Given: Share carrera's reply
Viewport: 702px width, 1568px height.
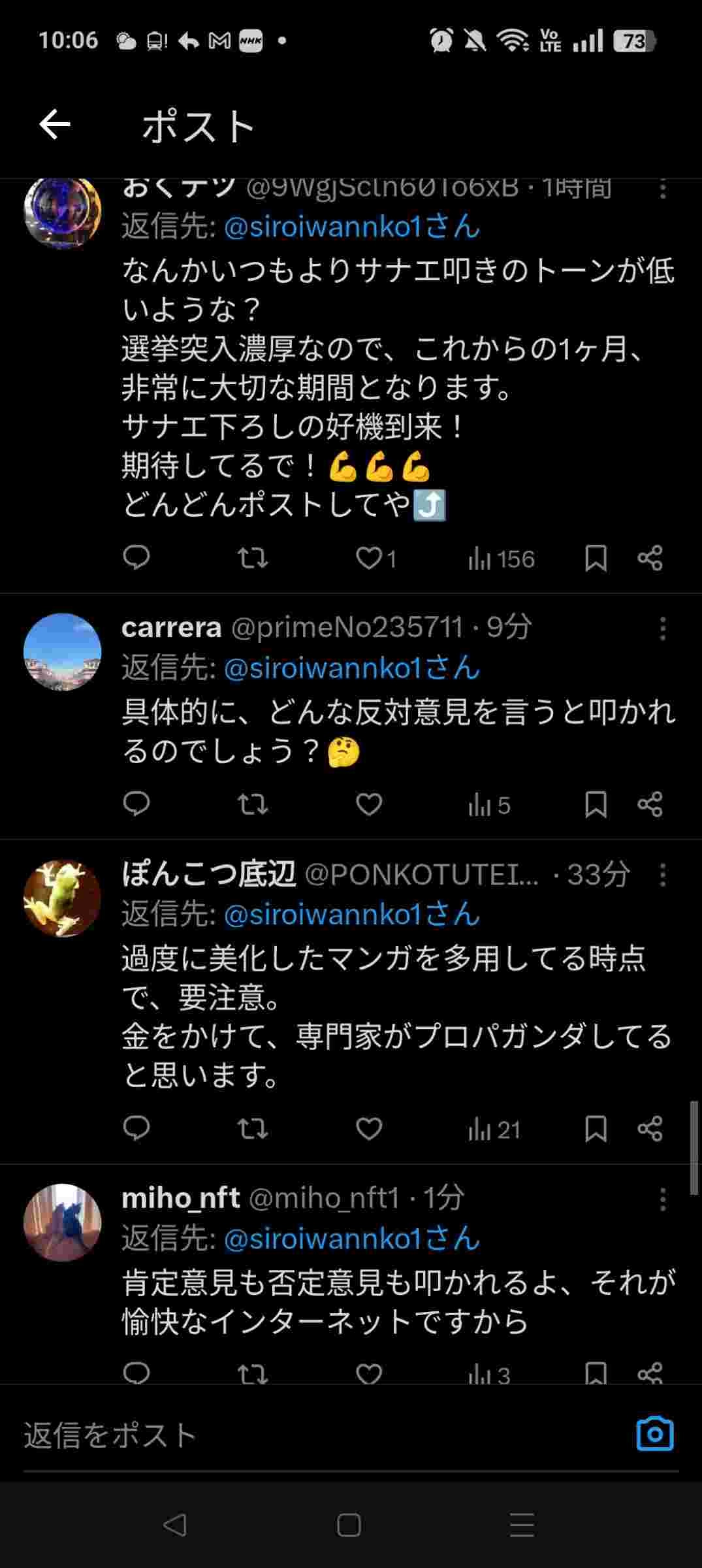Looking at the screenshot, I should (x=650, y=804).
